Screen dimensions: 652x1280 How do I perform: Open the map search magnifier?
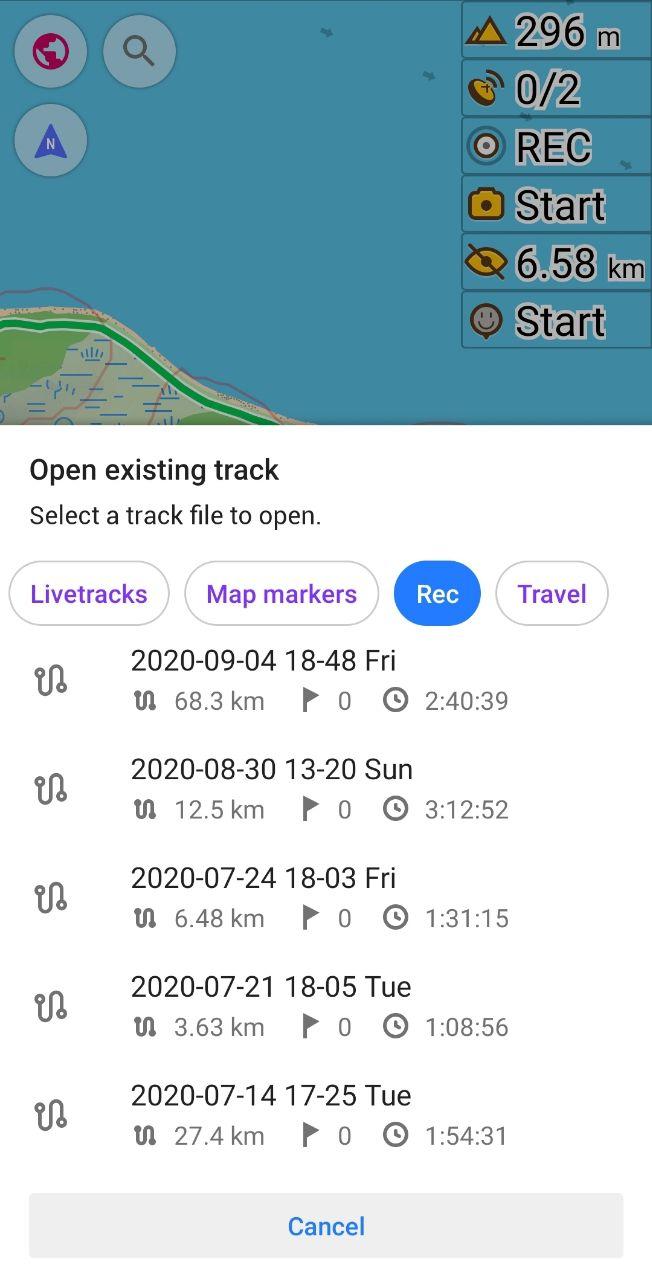coord(139,50)
